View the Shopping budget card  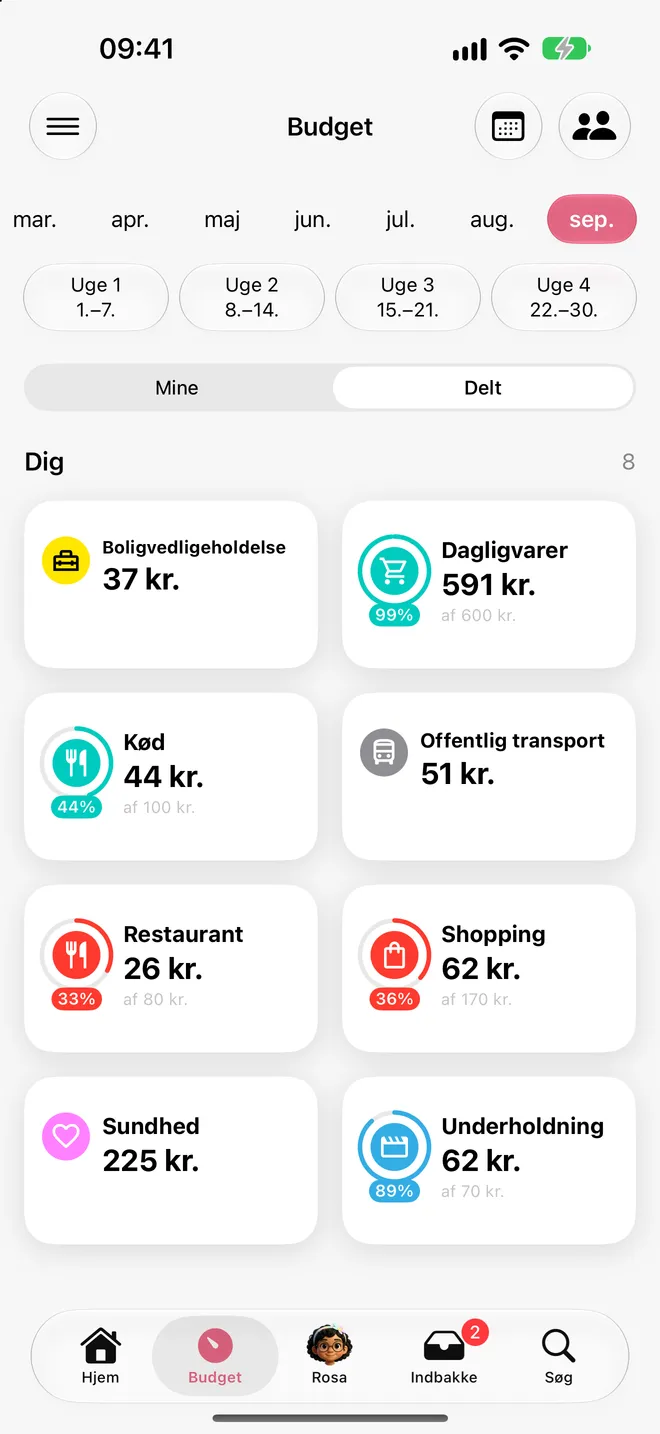(x=489, y=968)
